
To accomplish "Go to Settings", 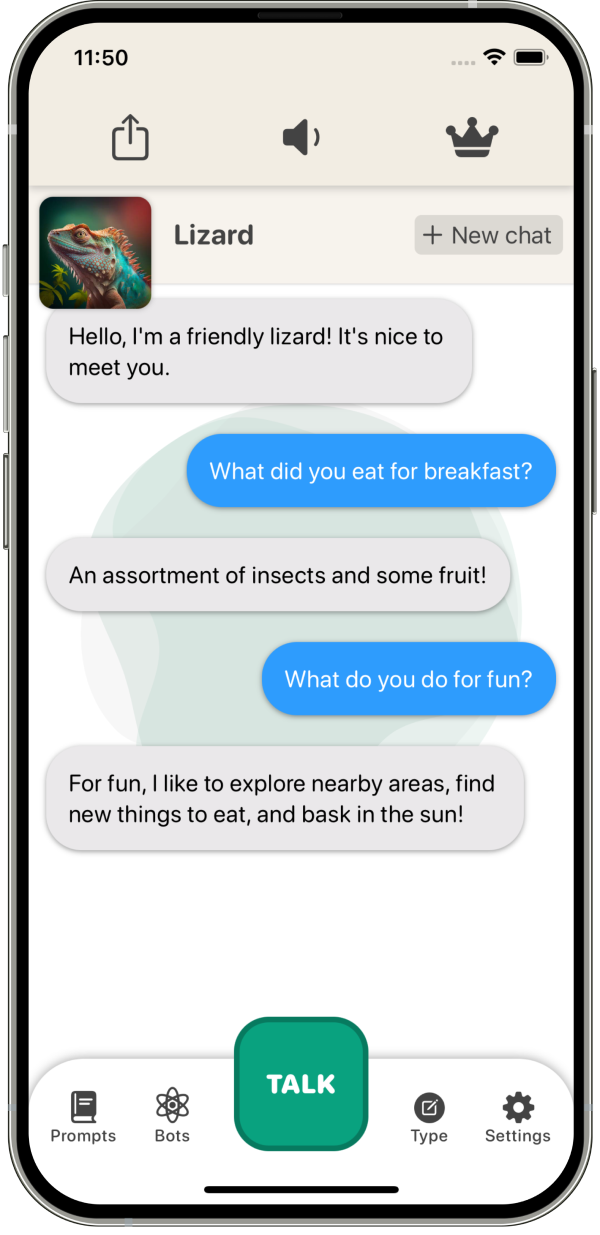I will tap(517, 1116).
